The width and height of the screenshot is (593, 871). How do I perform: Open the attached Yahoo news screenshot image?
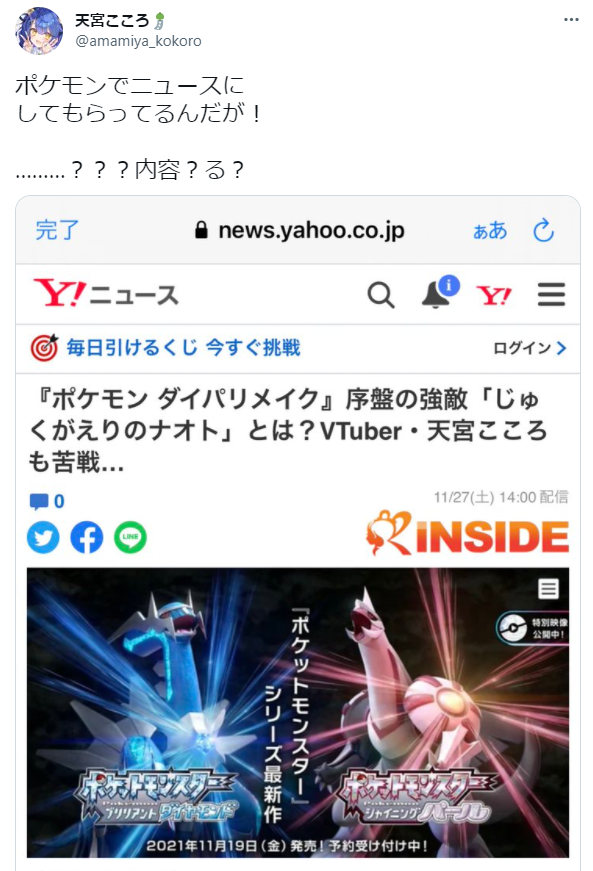pyautogui.click(x=298, y=533)
